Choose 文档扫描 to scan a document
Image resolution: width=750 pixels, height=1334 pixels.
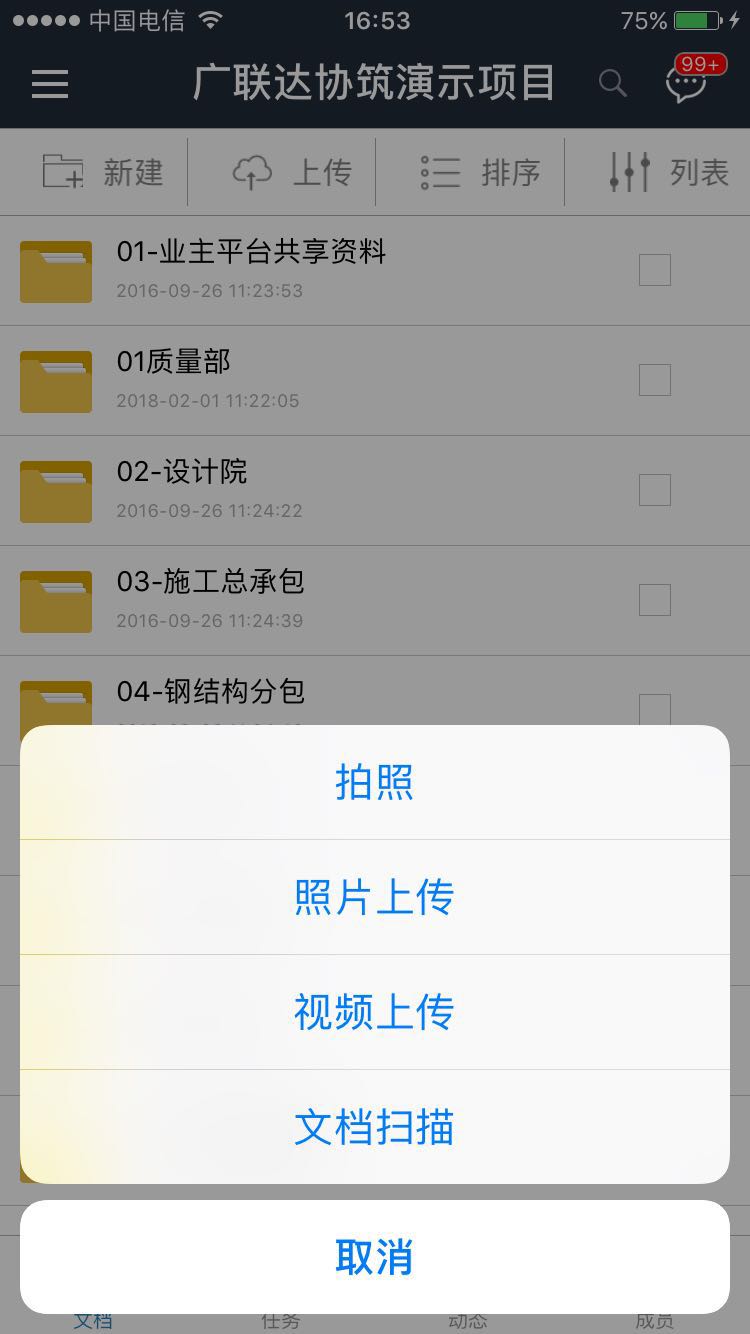(375, 1126)
